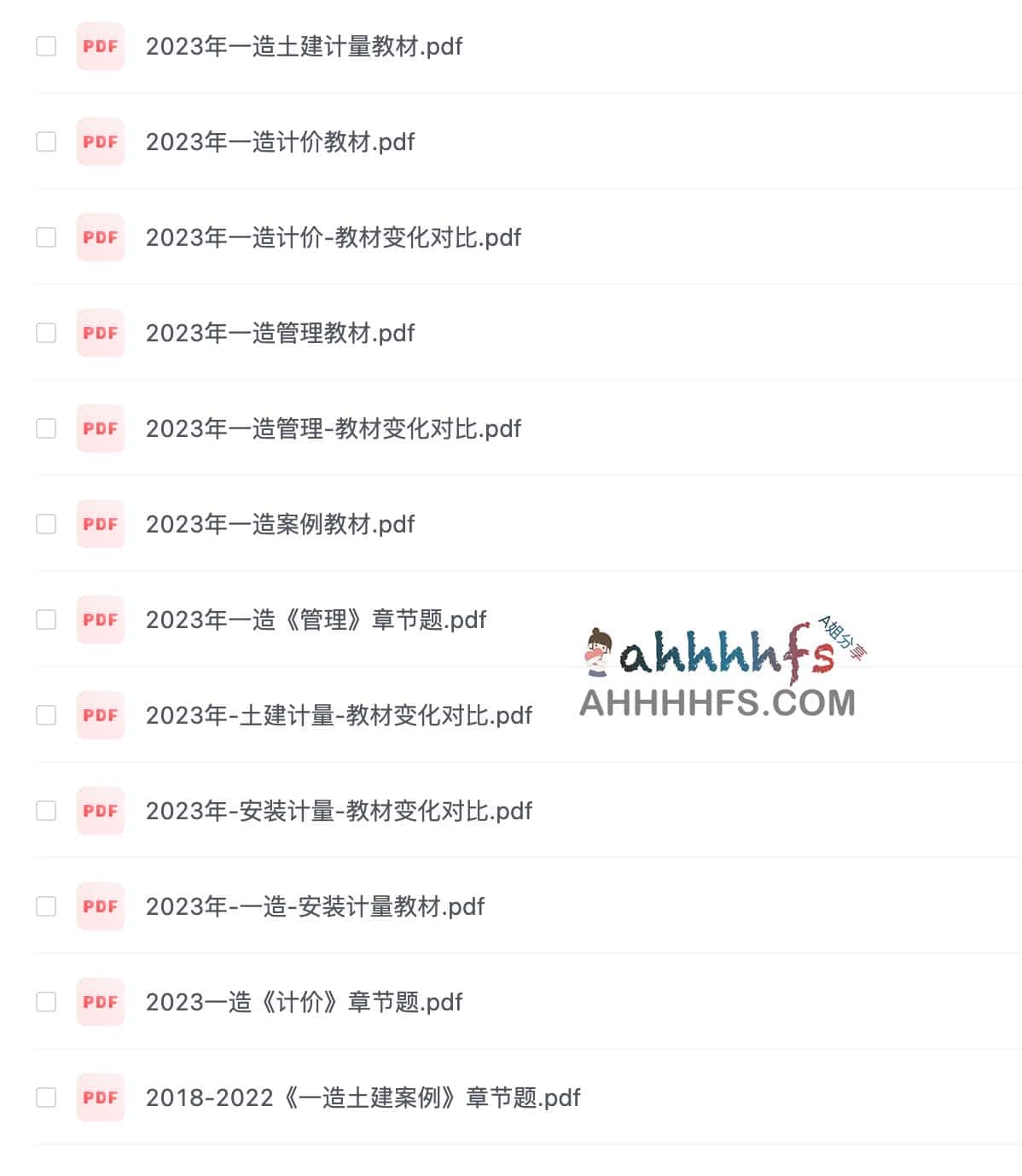Select checkbox for 2023年一造计价教材.pdf
1022x1176 pixels.
pyautogui.click(x=46, y=142)
